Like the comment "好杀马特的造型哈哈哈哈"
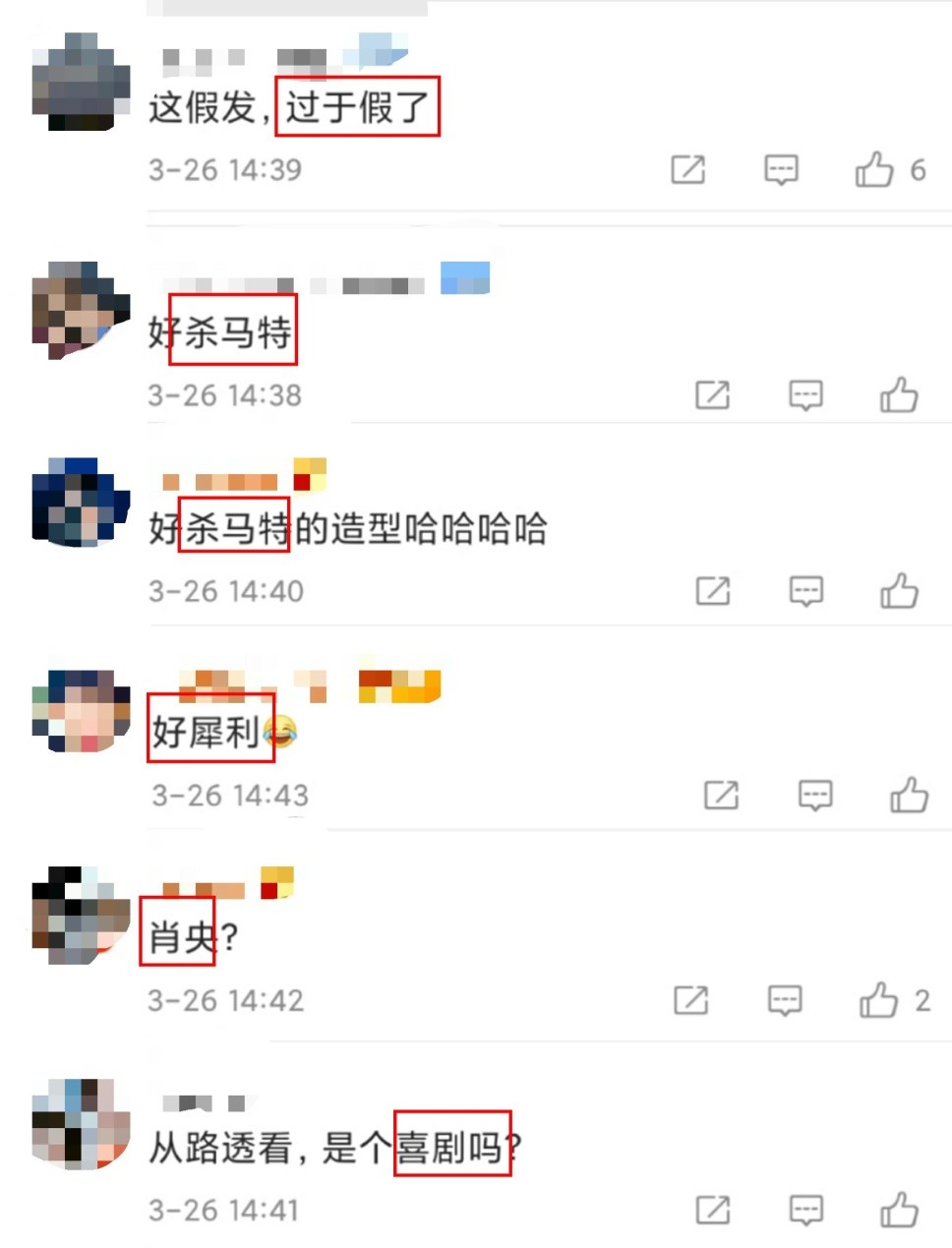Viewport: 952px width, 1248px height. click(x=899, y=591)
